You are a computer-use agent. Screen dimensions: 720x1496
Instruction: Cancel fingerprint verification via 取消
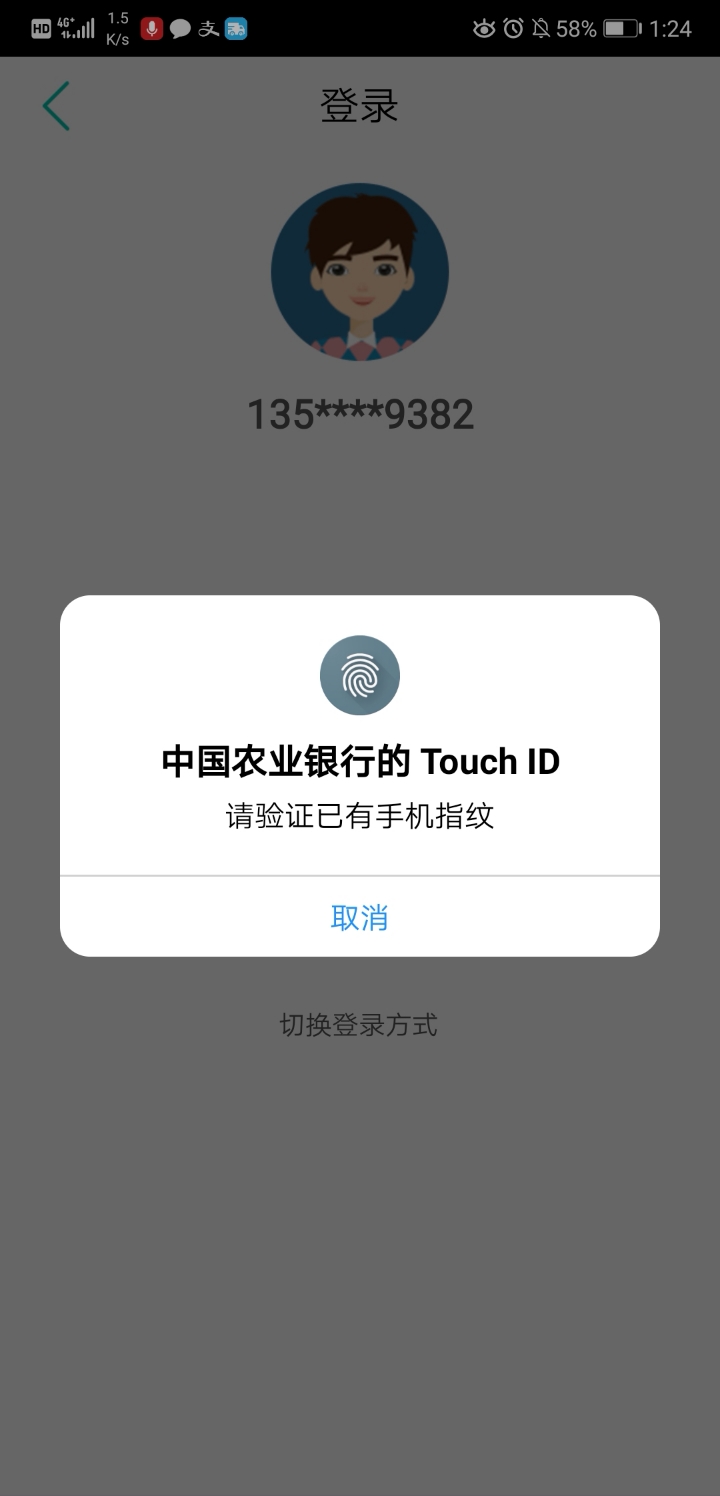pos(360,916)
